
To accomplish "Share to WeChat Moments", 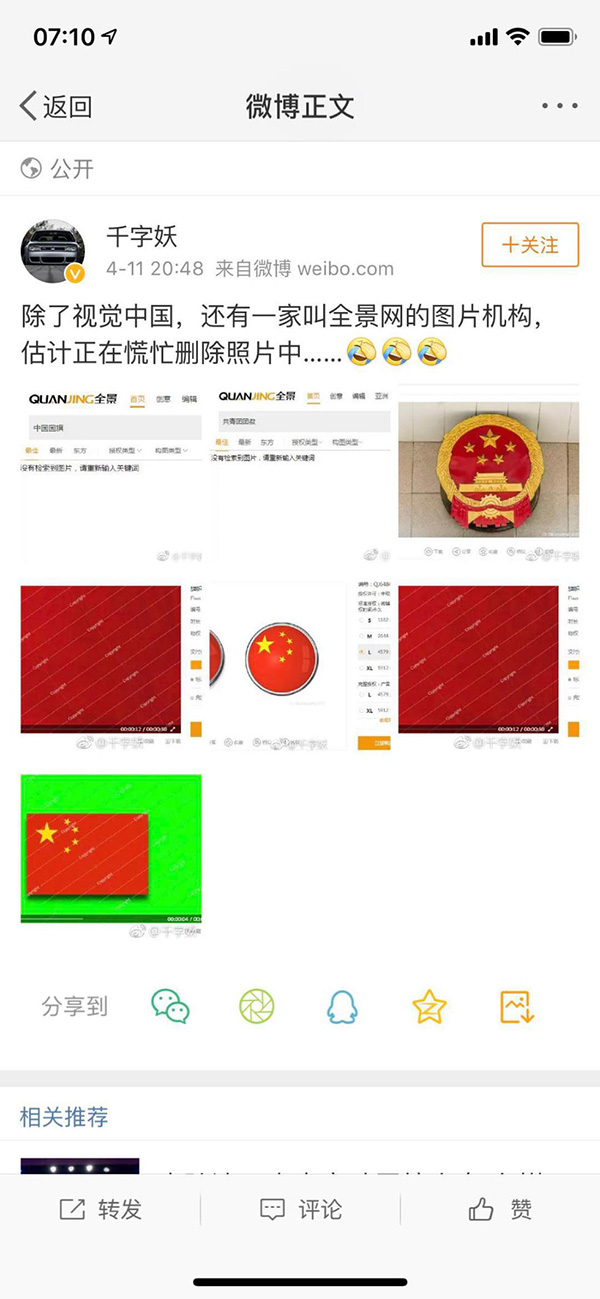I will click(x=257, y=1006).
